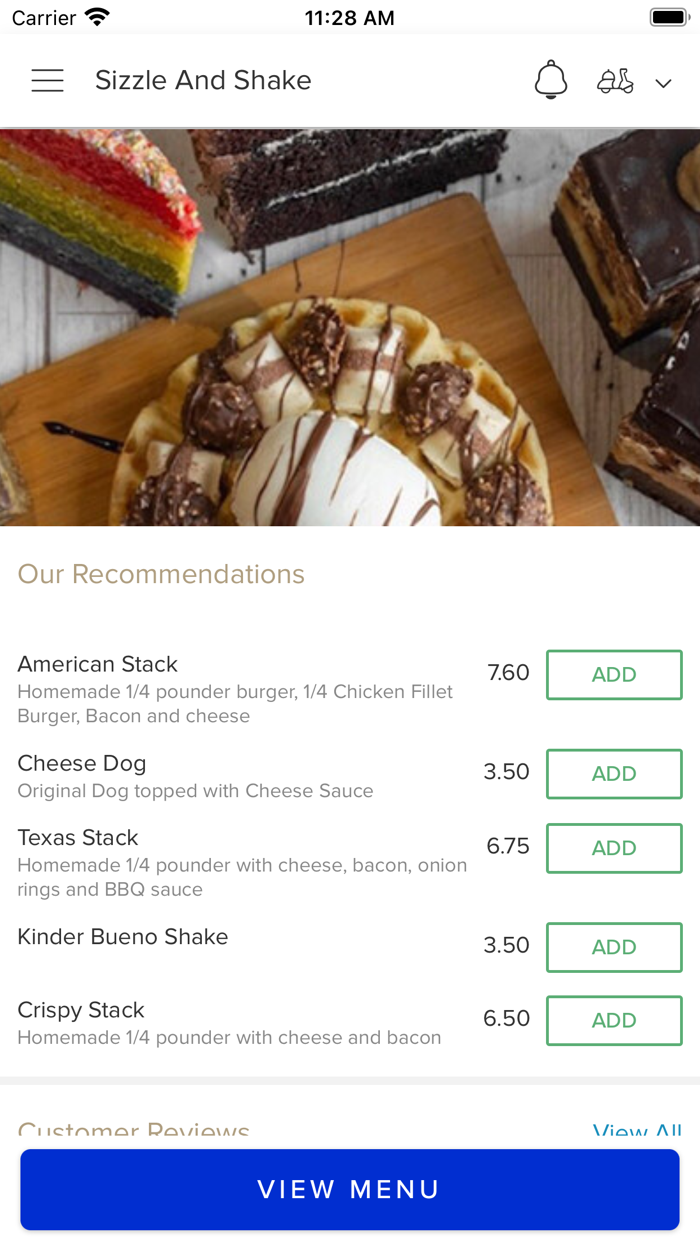
Task: Open the full menu with View Menu
Action: point(350,1189)
